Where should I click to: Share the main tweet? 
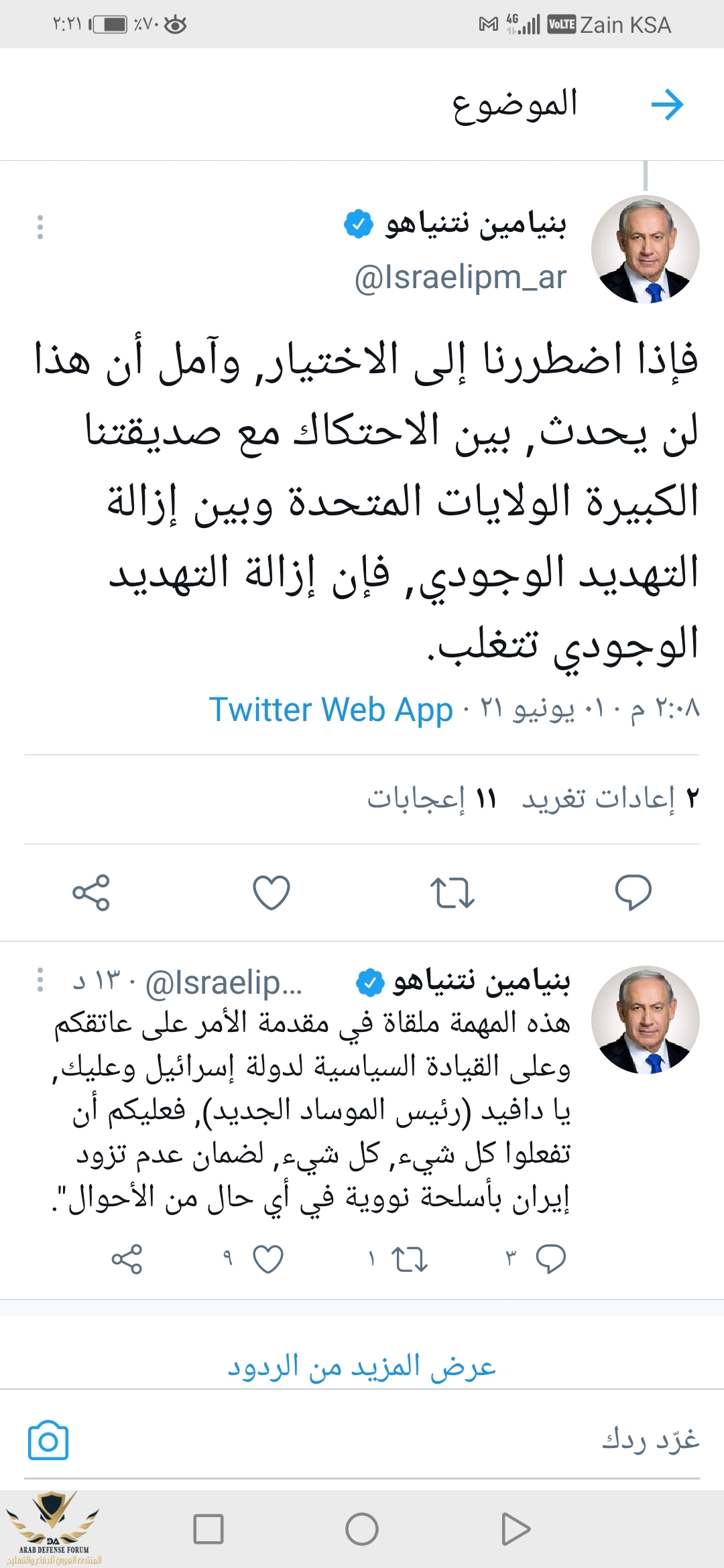(90, 892)
